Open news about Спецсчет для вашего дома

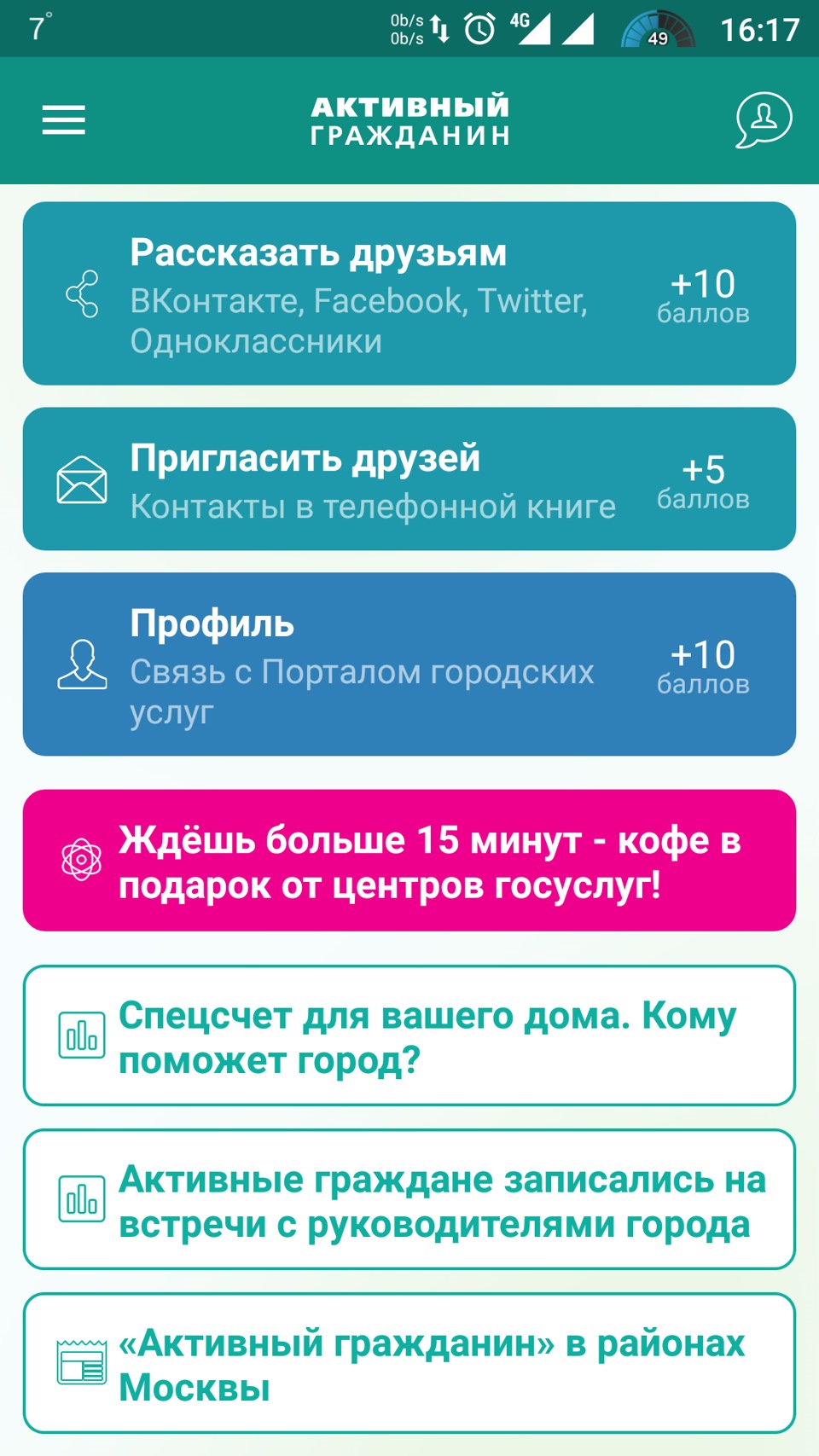point(409,1036)
